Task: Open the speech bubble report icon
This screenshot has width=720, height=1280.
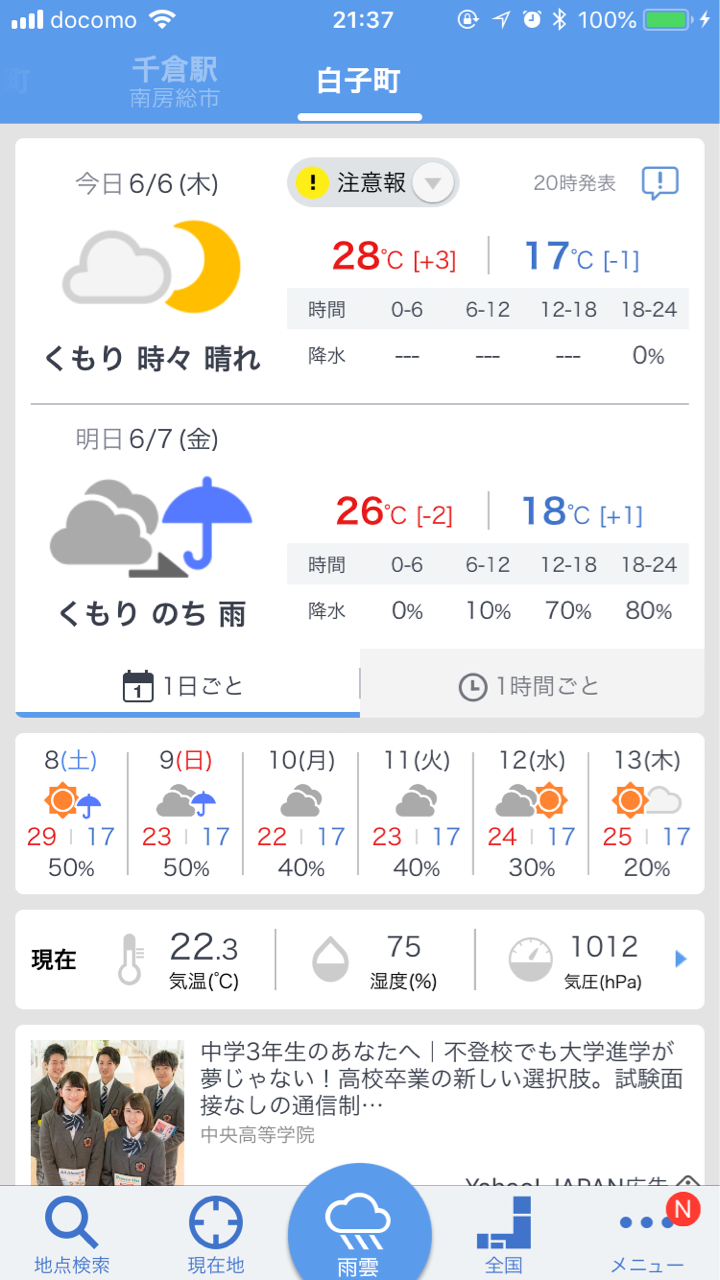Action: click(x=659, y=182)
